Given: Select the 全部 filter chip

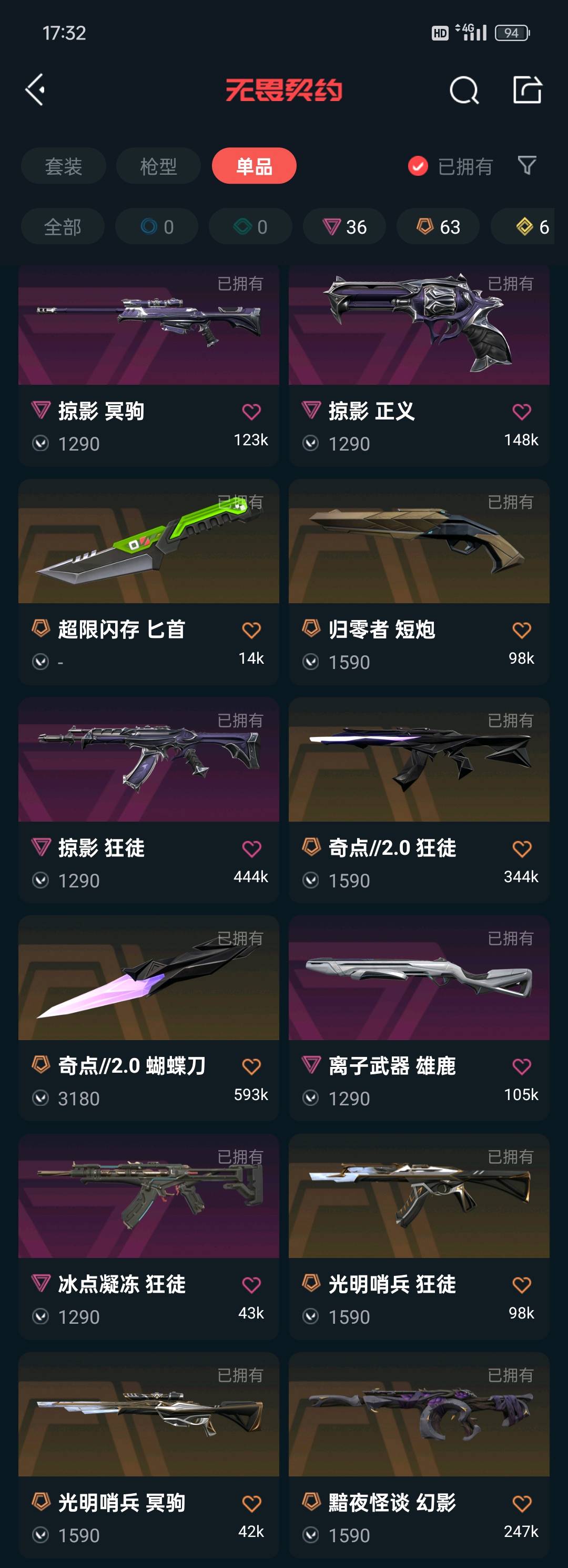Looking at the screenshot, I should coord(63,227).
